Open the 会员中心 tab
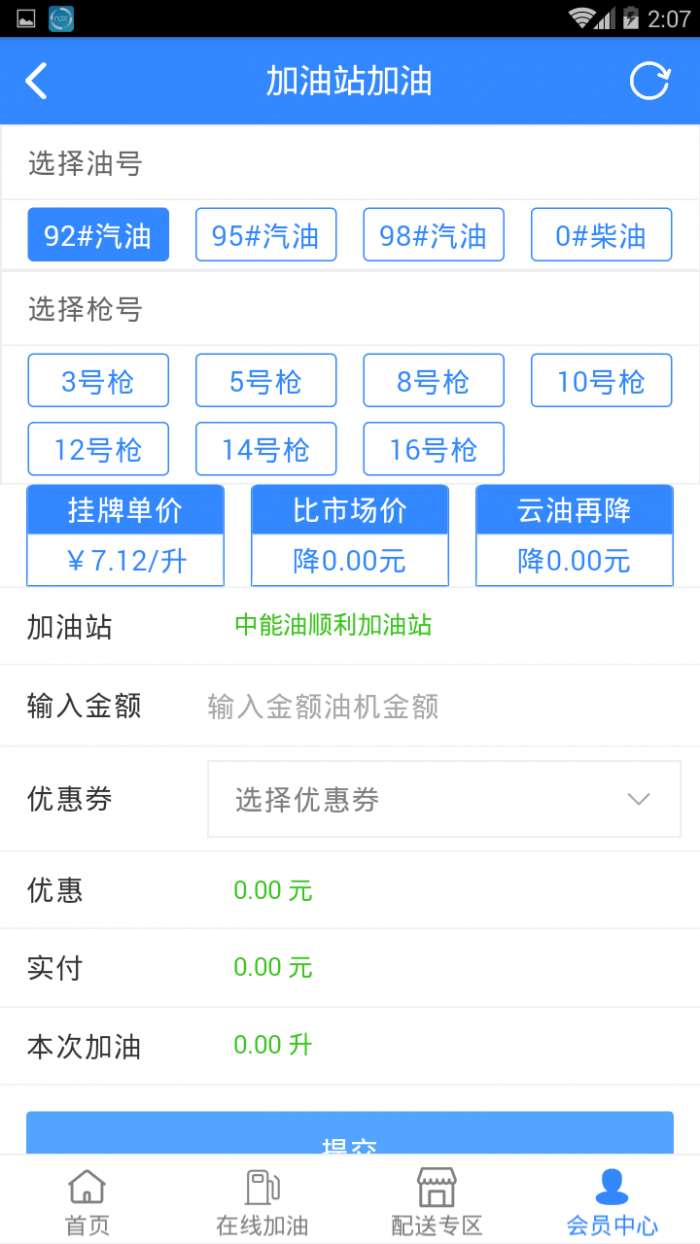Viewport: 700px width, 1244px height. pyautogui.click(x=612, y=1203)
